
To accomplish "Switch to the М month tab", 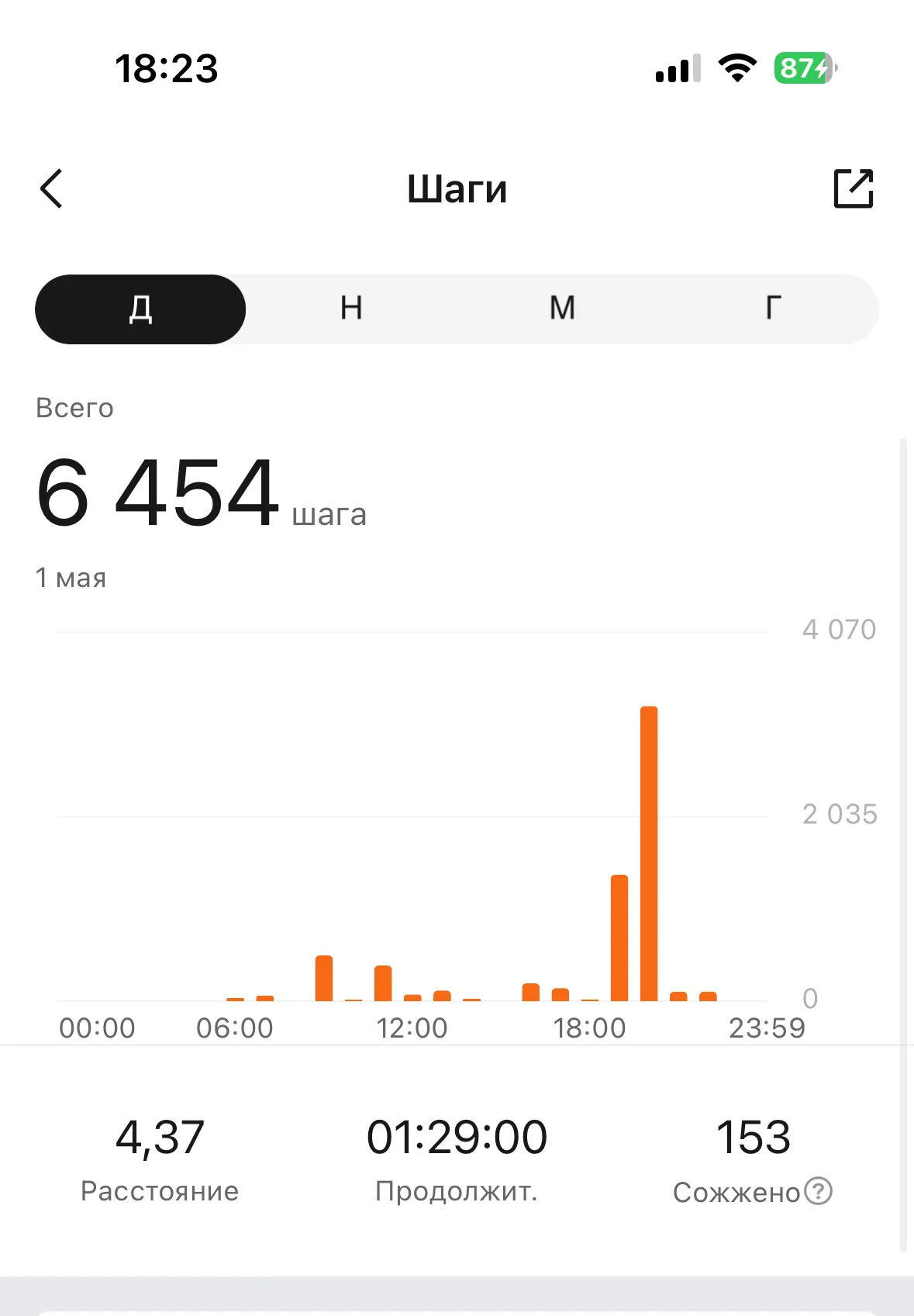I will click(562, 309).
